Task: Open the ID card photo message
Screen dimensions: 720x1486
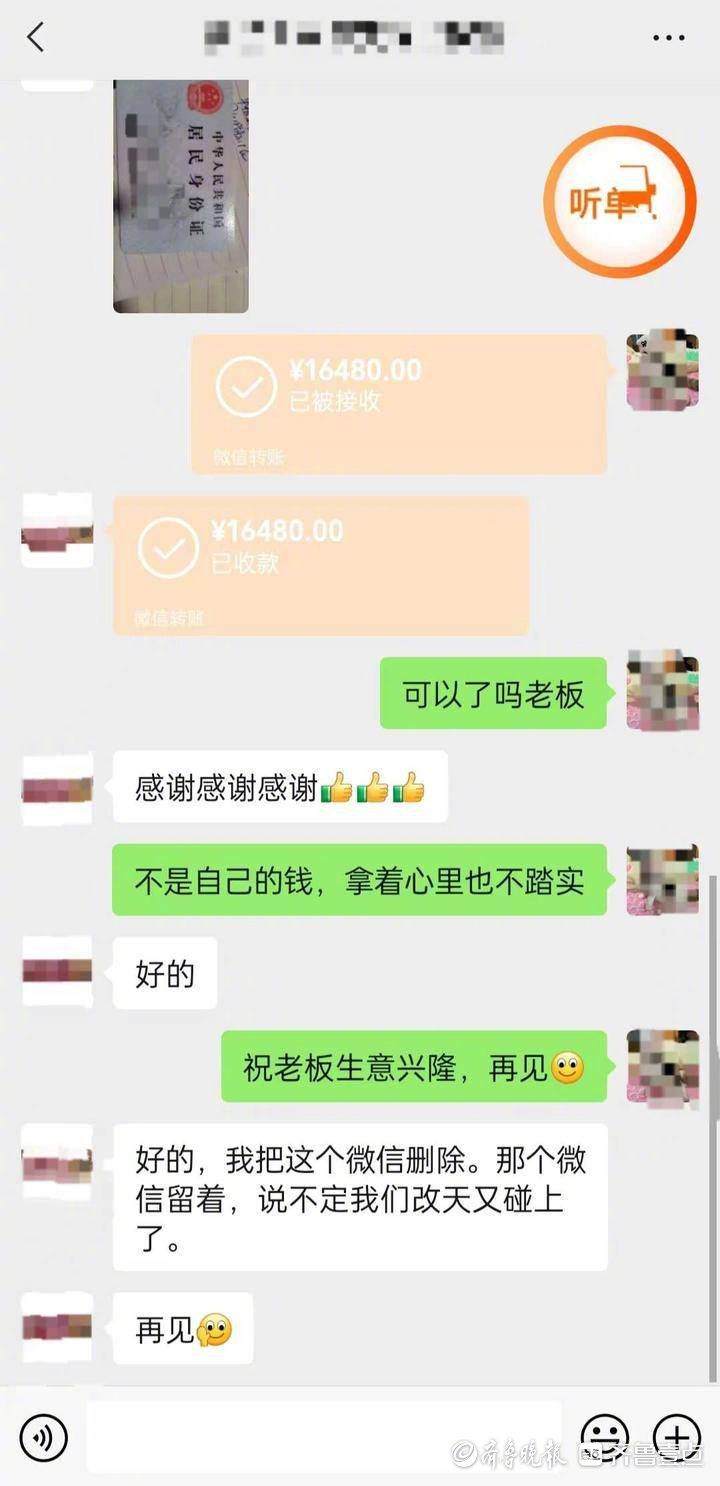Action: tap(181, 196)
